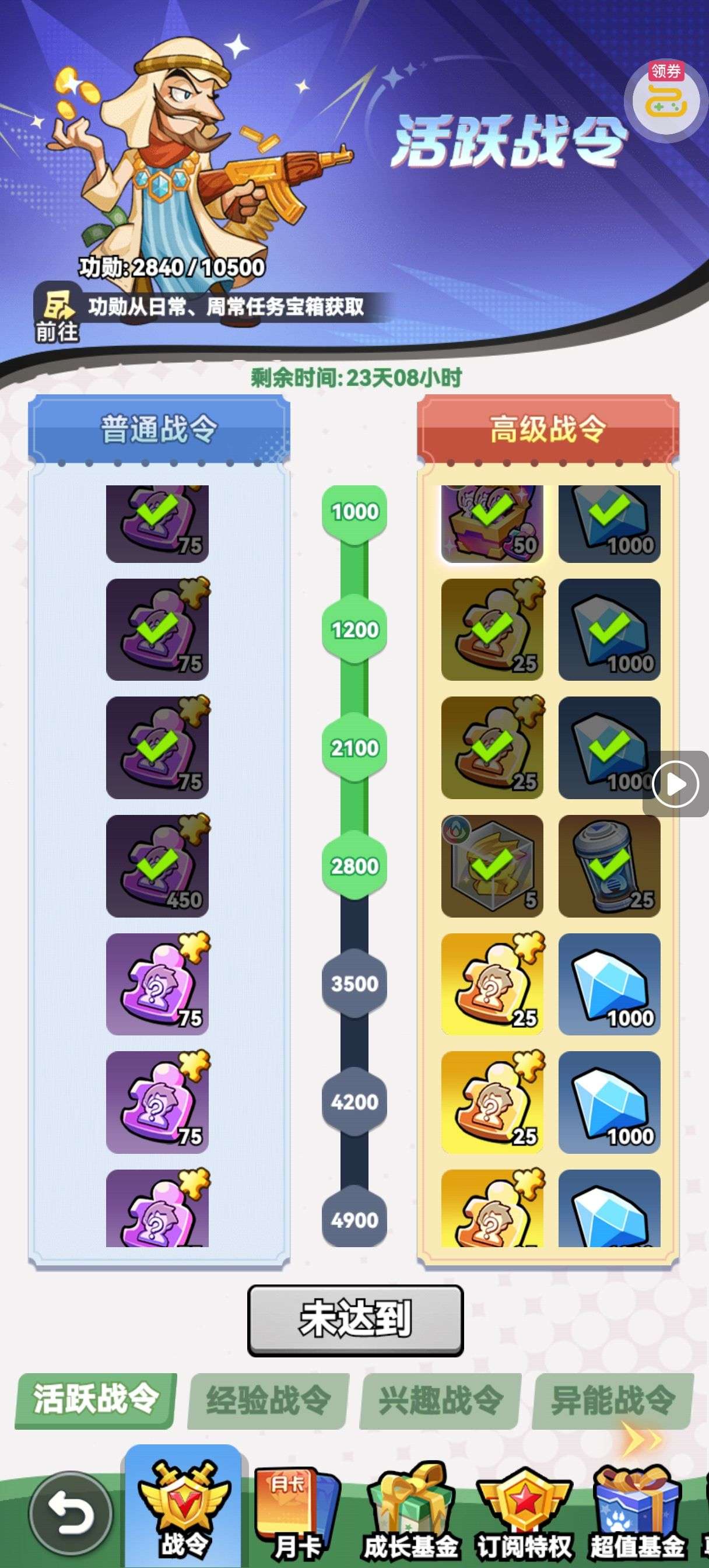709x1568 pixels.
Task: Tap the 未达到 claim button
Action: tap(356, 1319)
